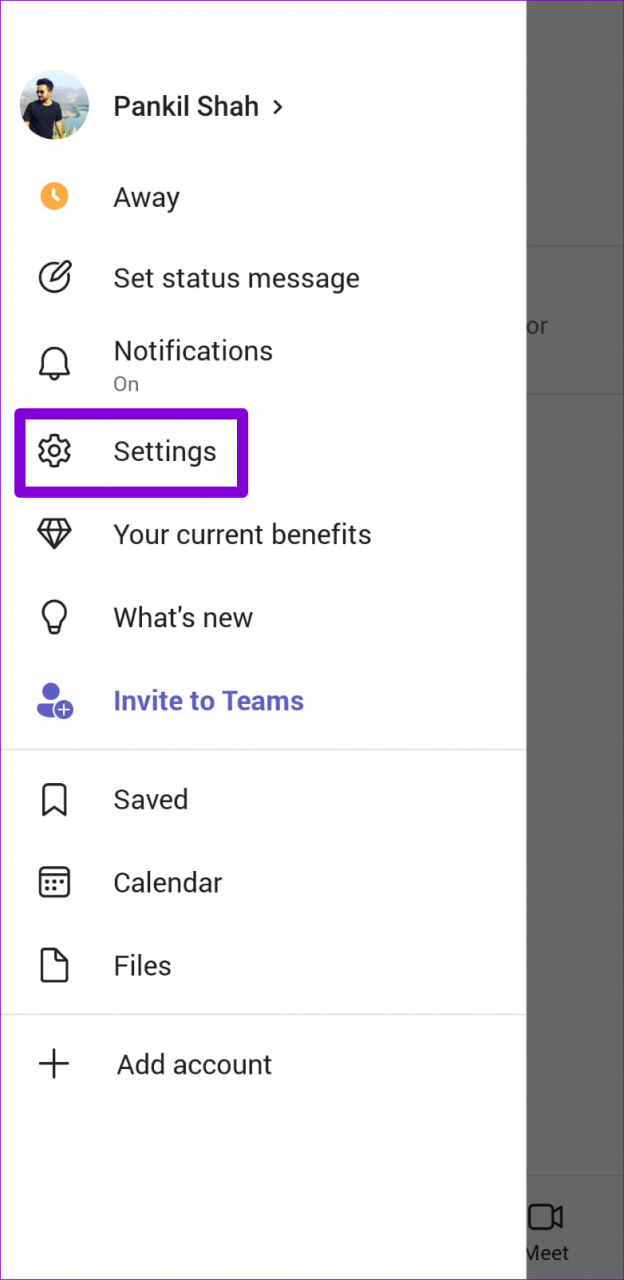View Your current benefits
Image resolution: width=624 pixels, height=1280 pixels.
click(242, 535)
